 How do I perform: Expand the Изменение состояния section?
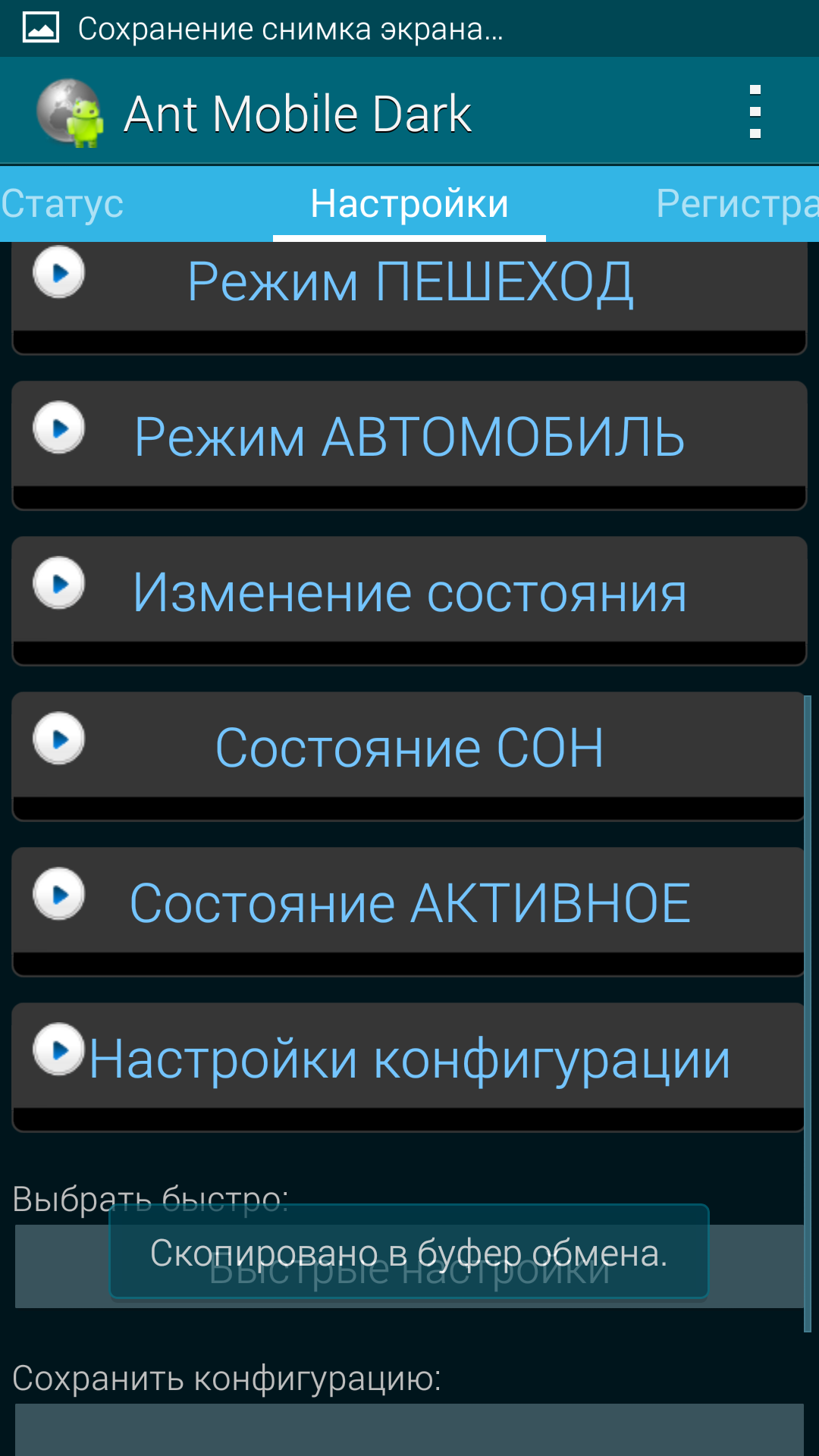click(409, 592)
